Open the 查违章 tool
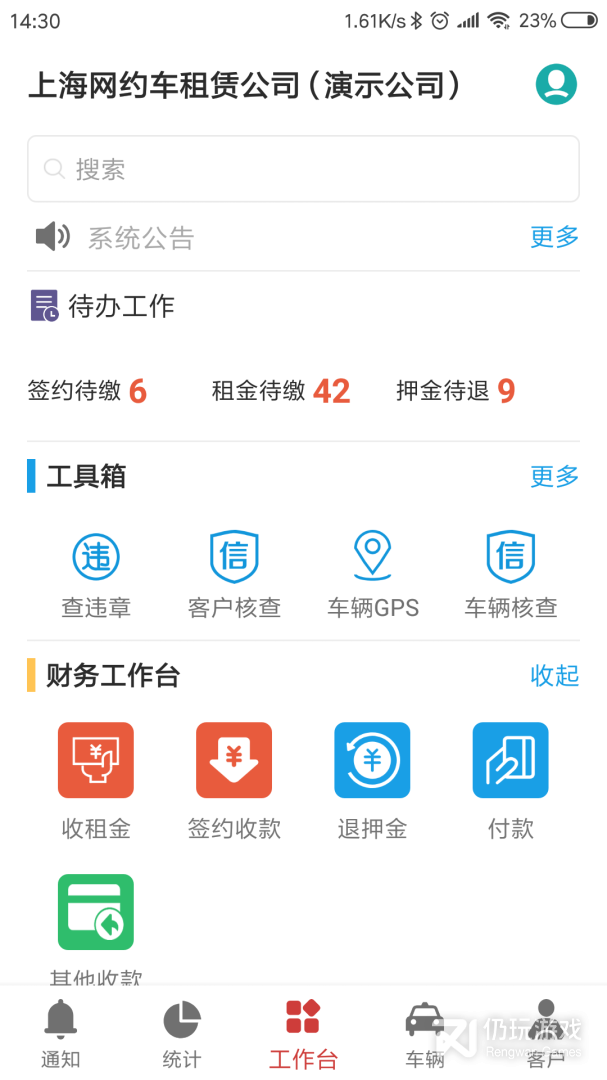The width and height of the screenshot is (607, 1080). [x=96, y=574]
